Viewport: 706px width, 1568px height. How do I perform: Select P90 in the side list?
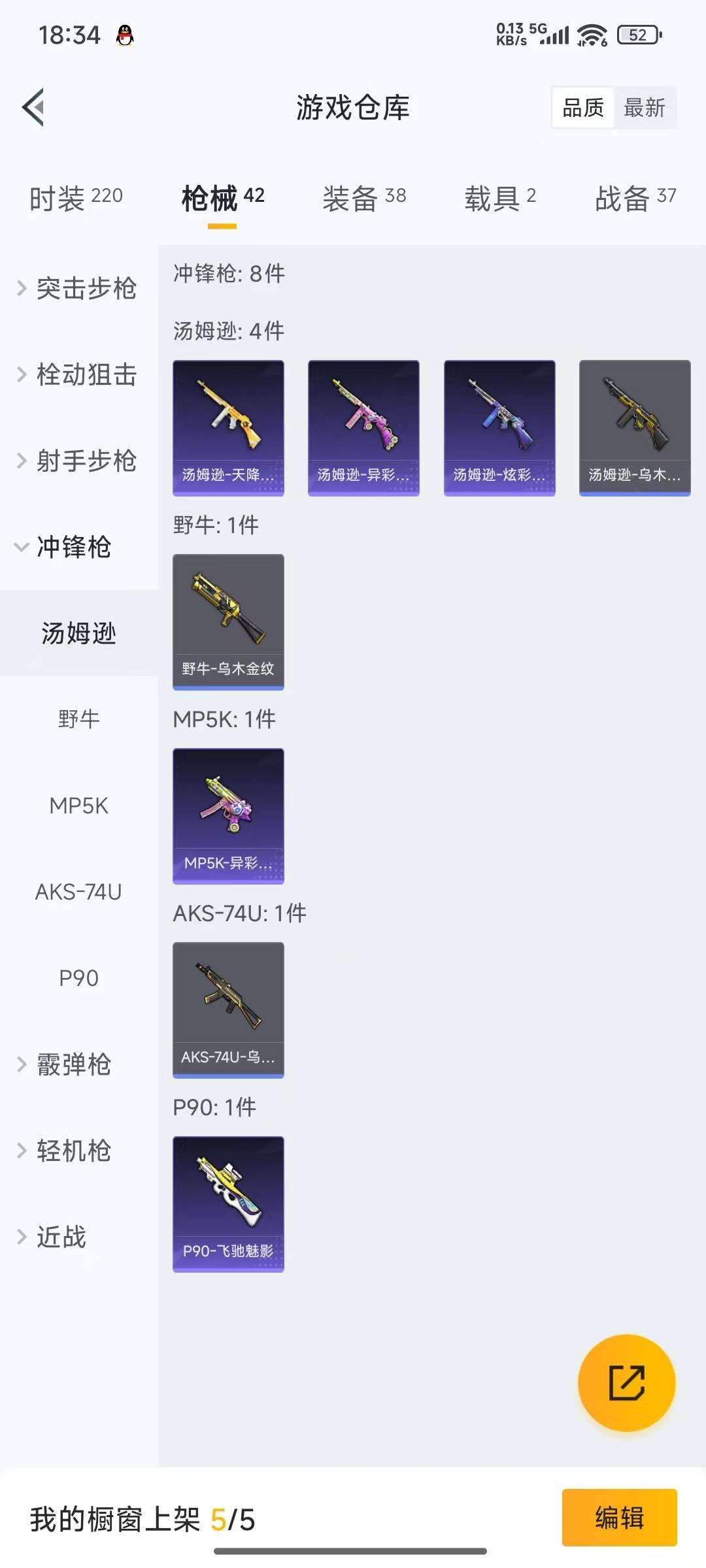[x=78, y=978]
